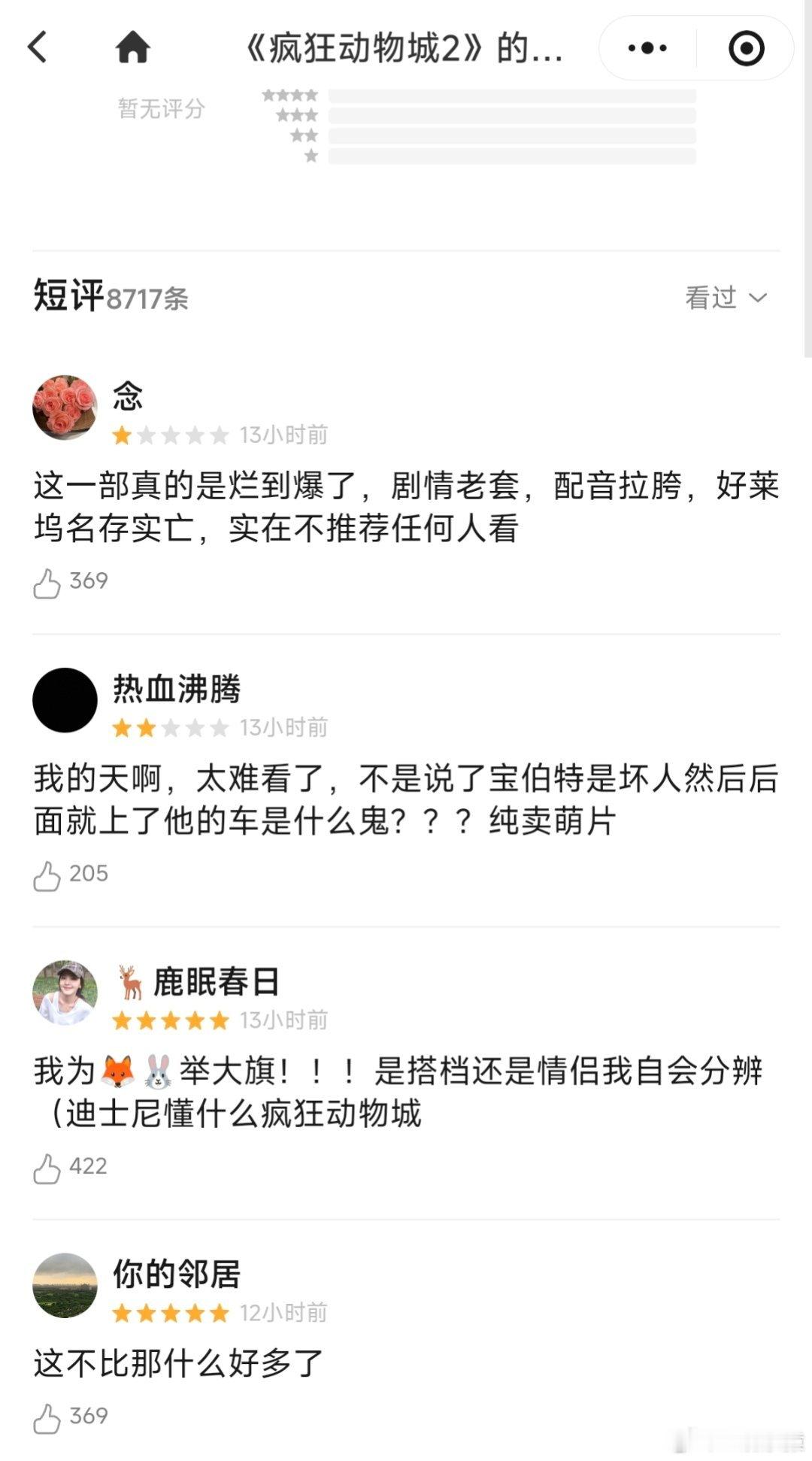The width and height of the screenshot is (812, 1461).
Task: Tap the thumbs-up under 热血沸腾's review
Action: (x=48, y=874)
